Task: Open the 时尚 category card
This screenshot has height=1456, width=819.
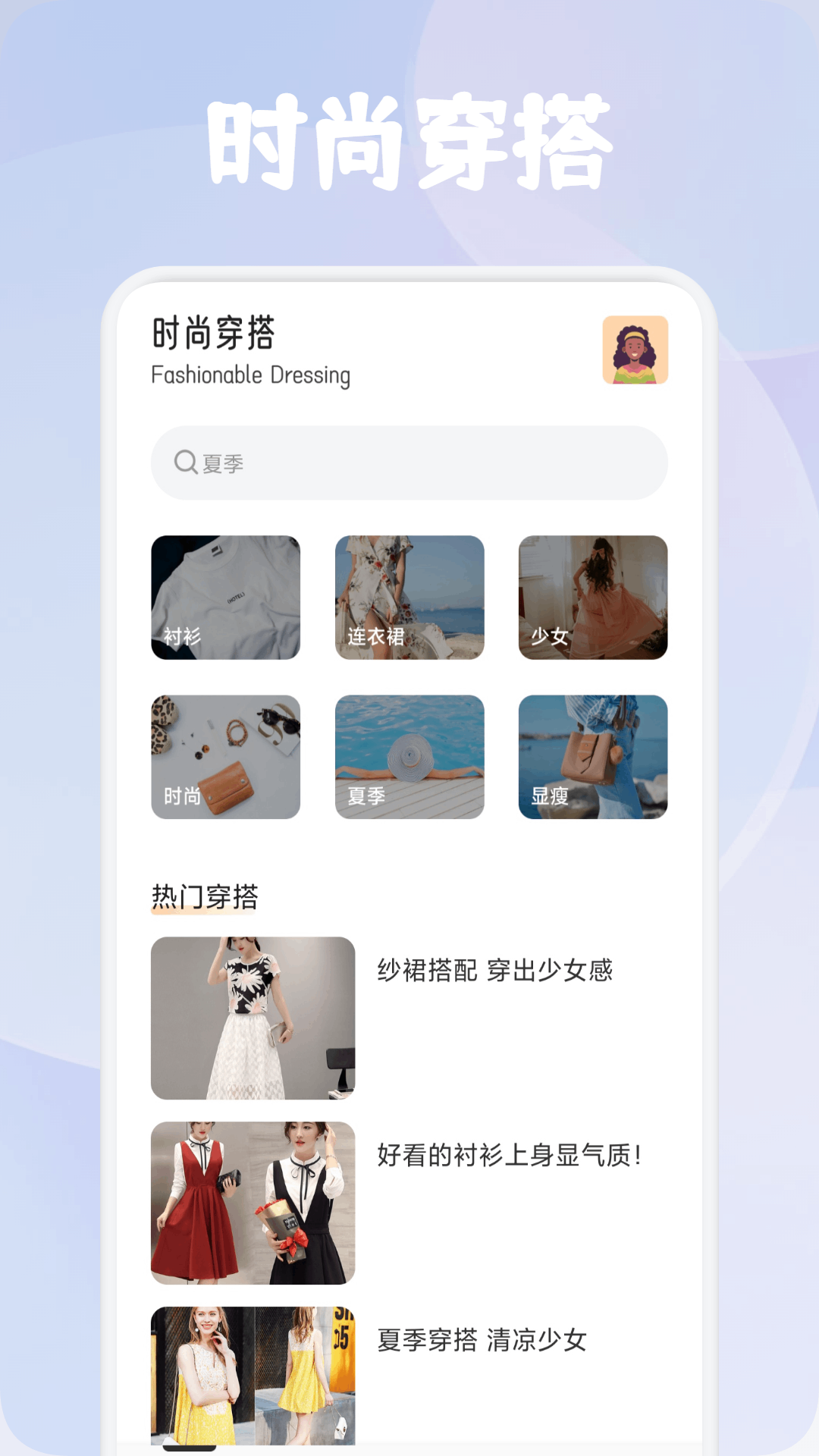Action: coord(227,758)
